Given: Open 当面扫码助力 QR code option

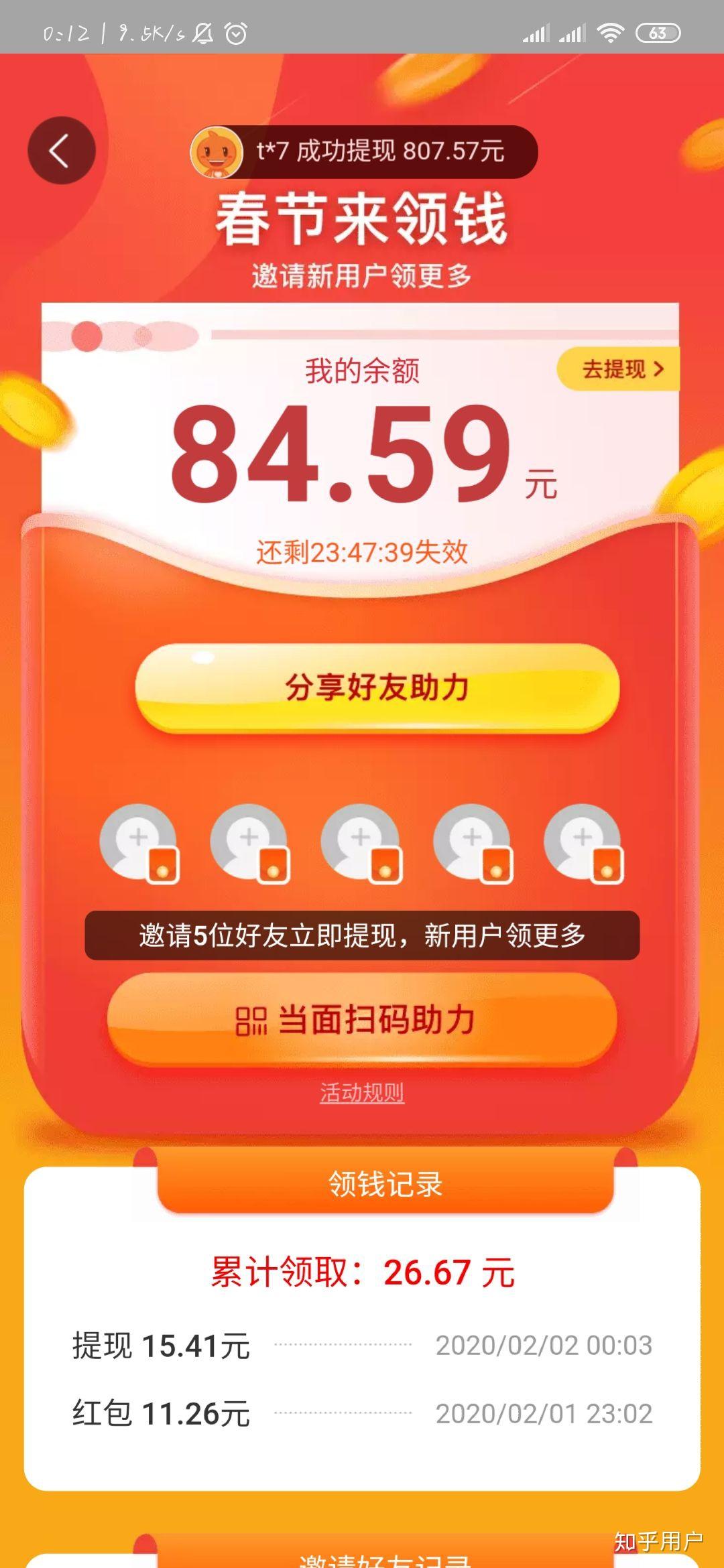Looking at the screenshot, I should click(x=362, y=1020).
